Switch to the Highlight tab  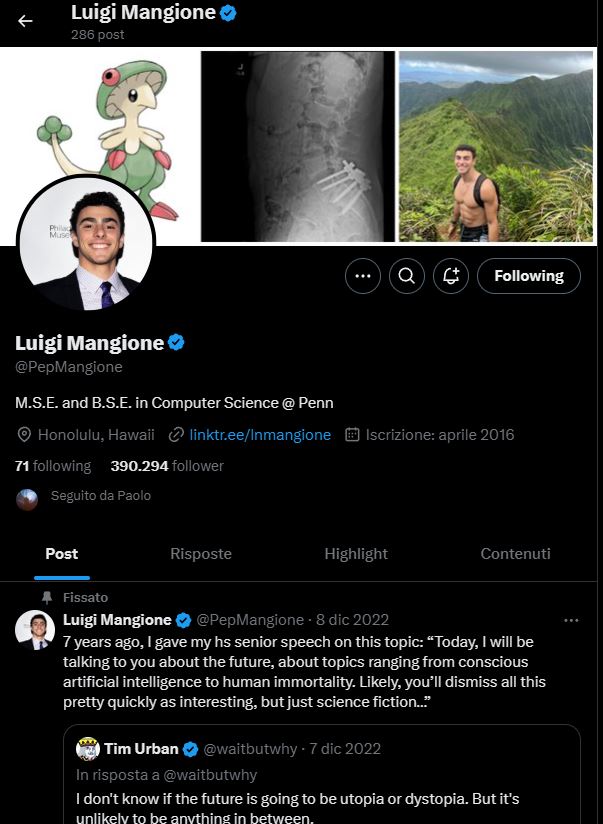click(356, 554)
